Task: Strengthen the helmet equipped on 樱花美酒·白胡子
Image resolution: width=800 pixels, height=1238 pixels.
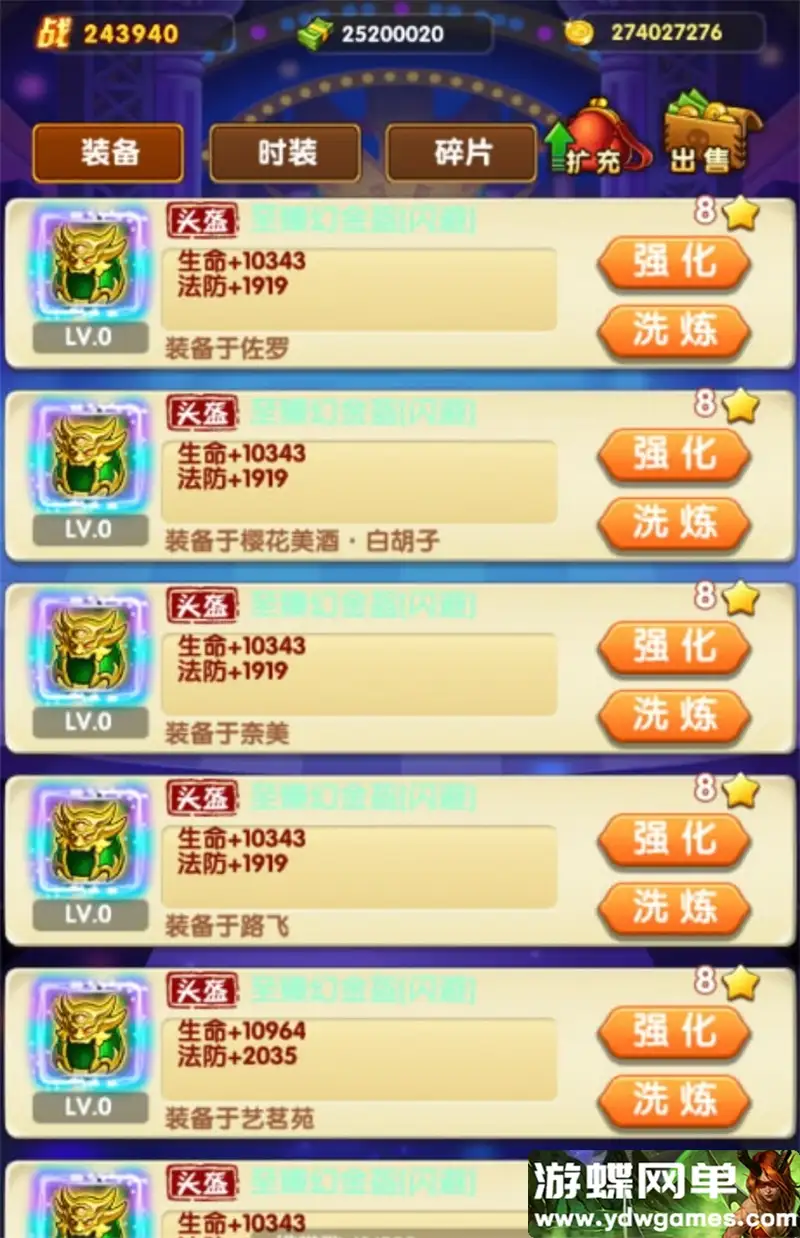Action: tap(674, 455)
